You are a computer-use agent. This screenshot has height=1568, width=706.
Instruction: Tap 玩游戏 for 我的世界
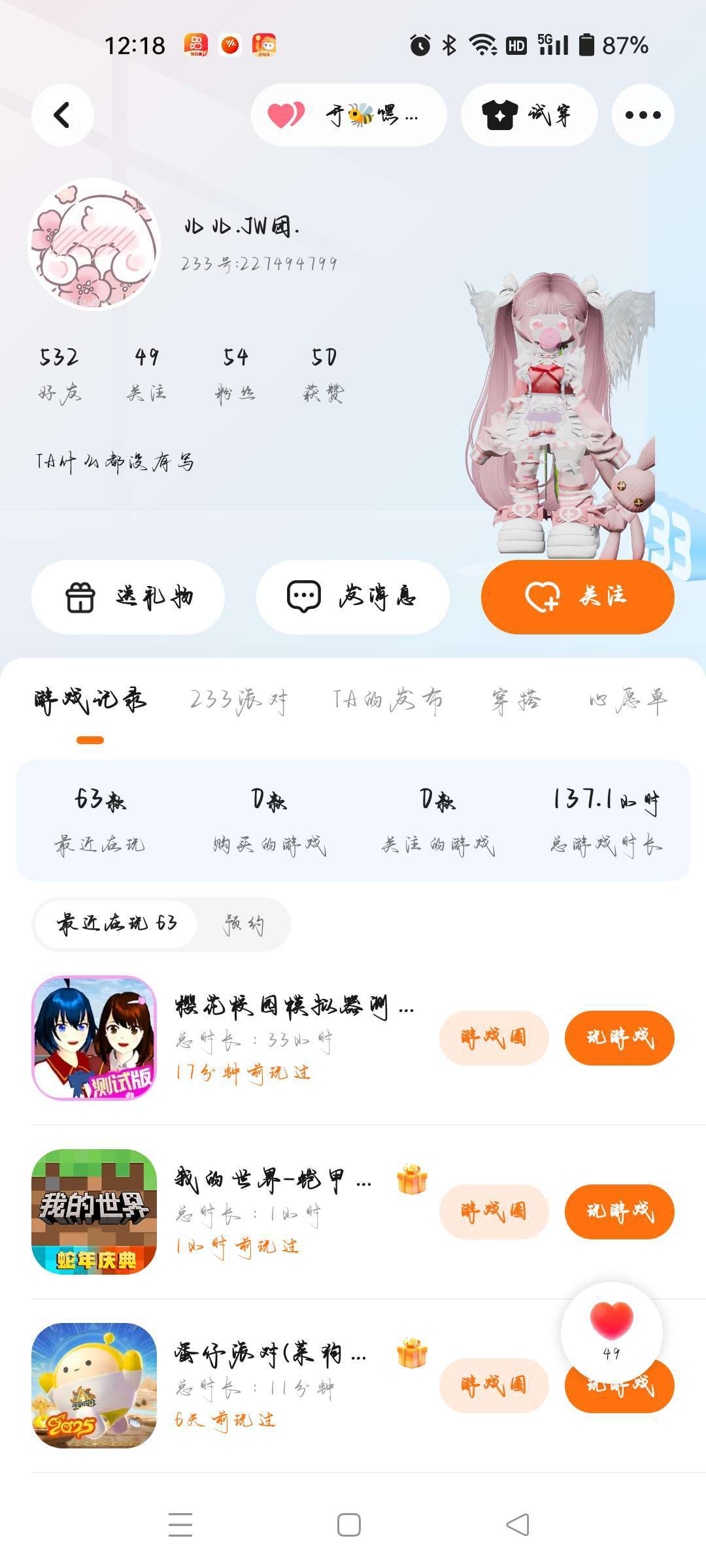pyautogui.click(x=620, y=1211)
